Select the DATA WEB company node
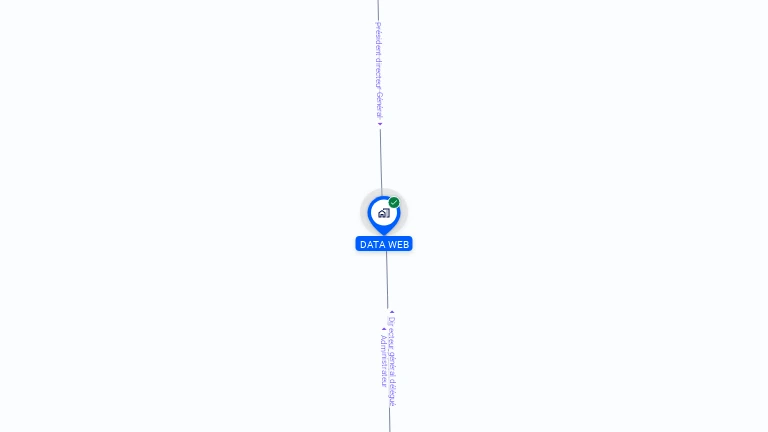This screenshot has height=432, width=768. point(383,212)
